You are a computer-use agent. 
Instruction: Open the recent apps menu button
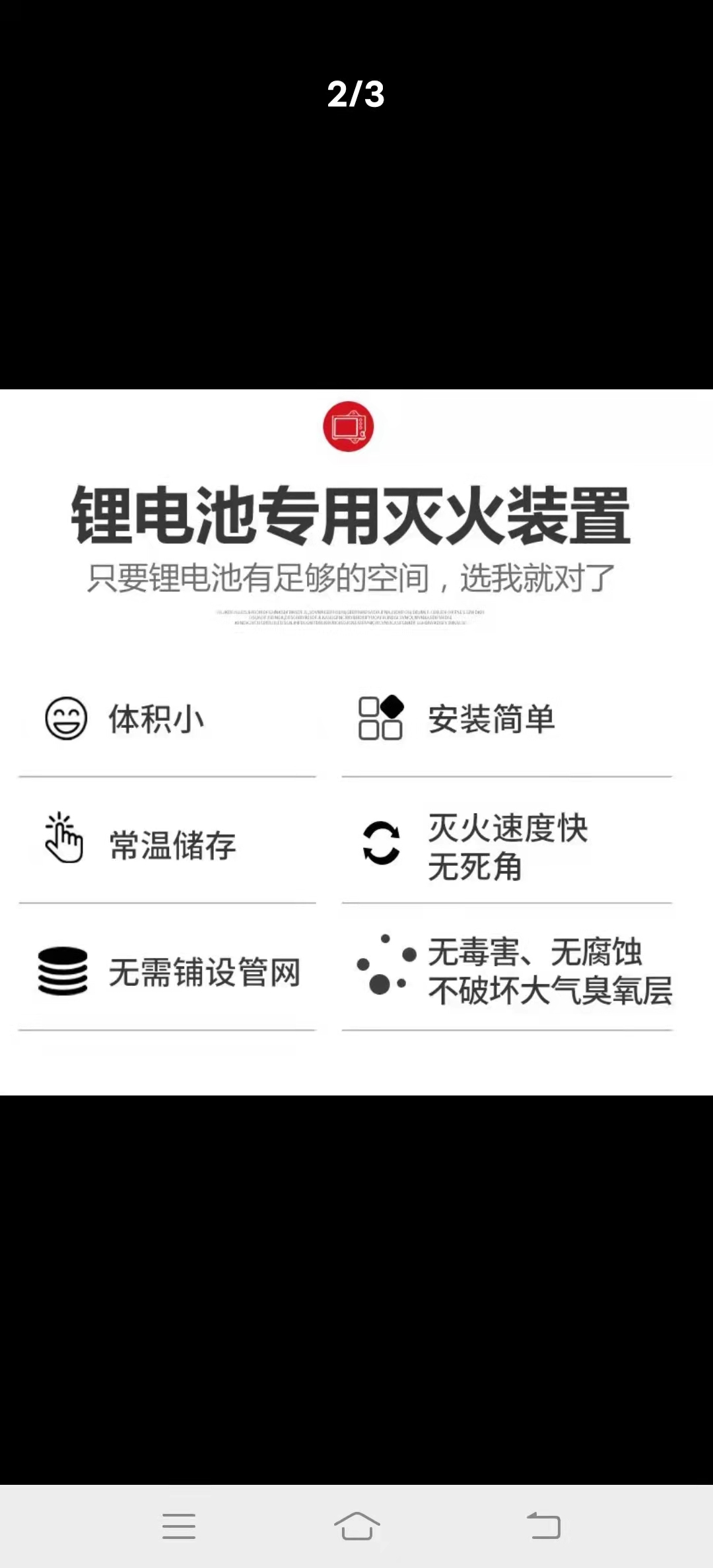(179, 1526)
